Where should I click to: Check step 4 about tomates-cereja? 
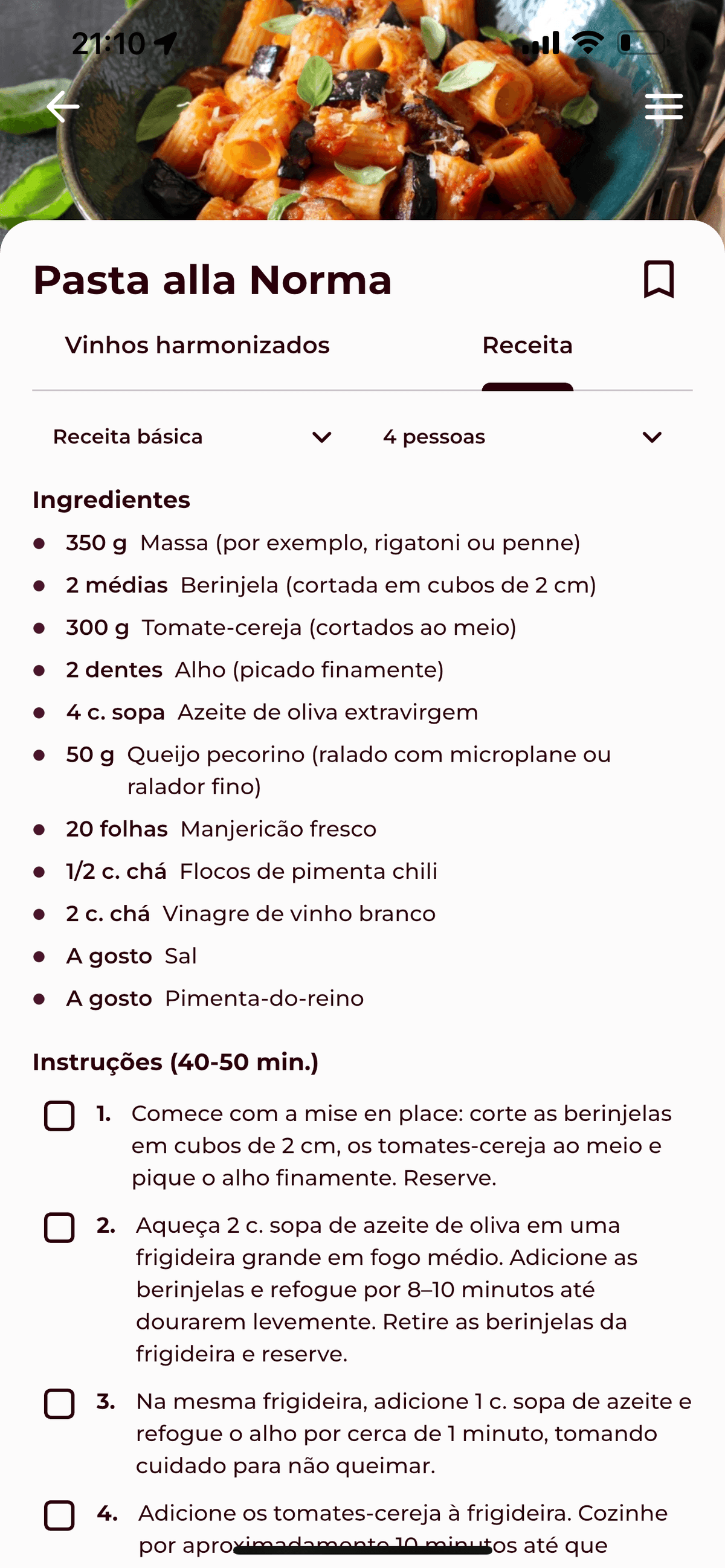(60, 1515)
